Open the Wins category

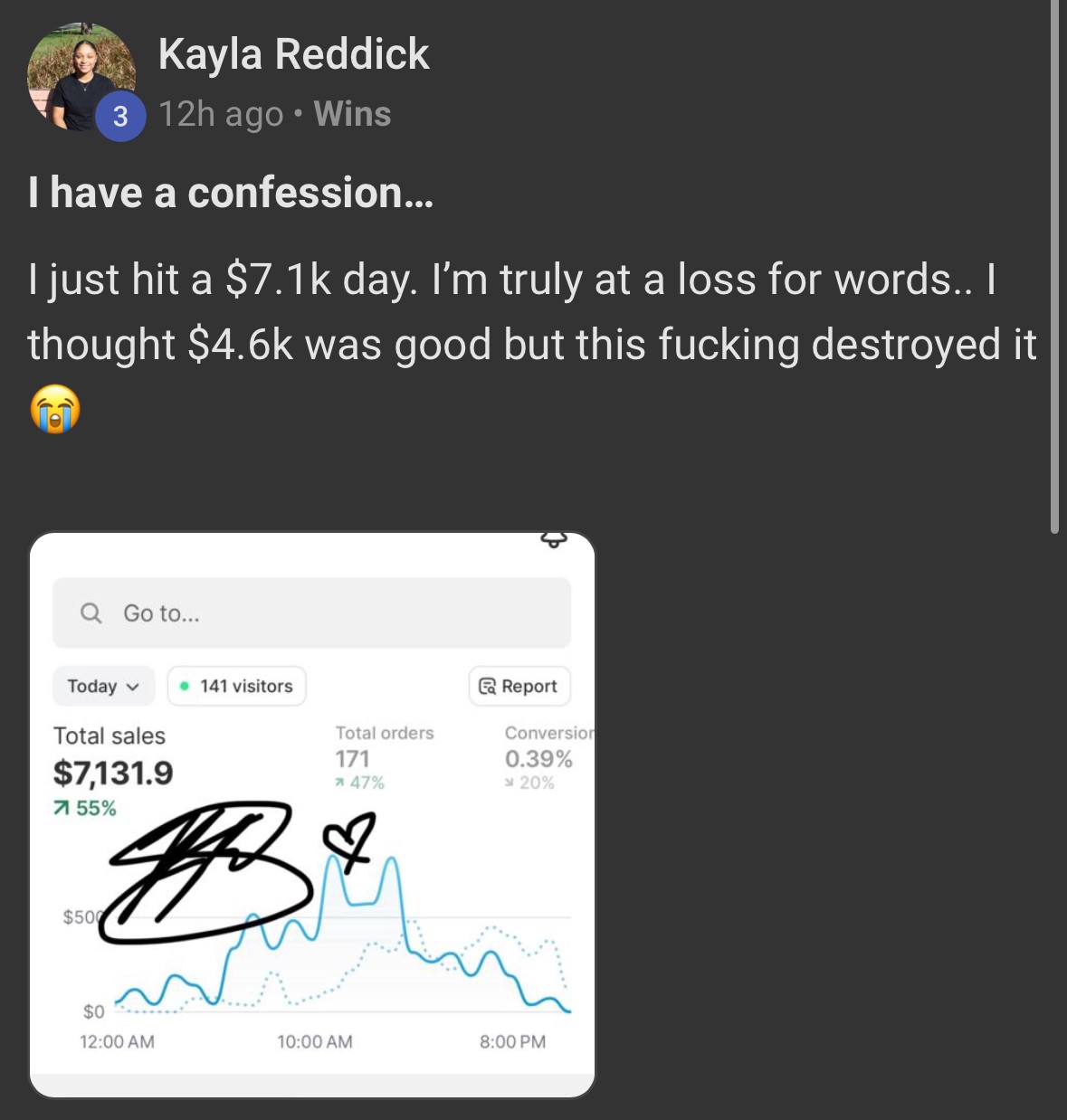352,114
